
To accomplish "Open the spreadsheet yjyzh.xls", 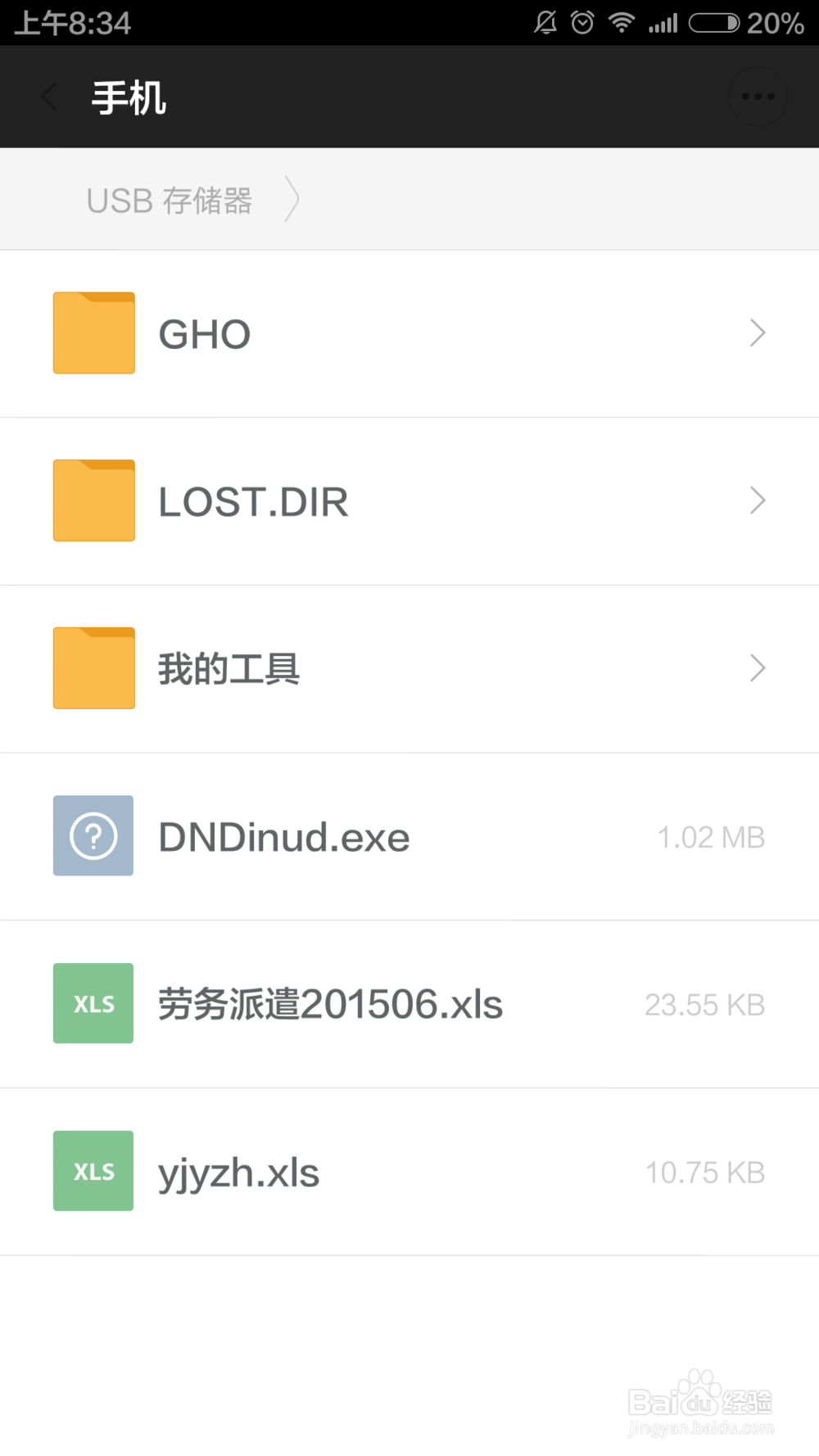I will [x=238, y=1171].
